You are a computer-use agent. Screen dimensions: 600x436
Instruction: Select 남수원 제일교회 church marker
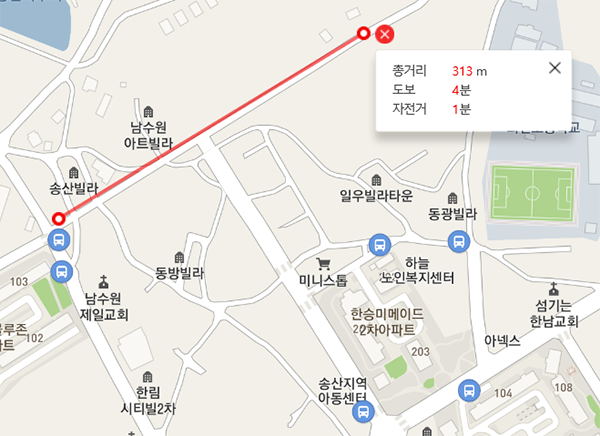102,282
